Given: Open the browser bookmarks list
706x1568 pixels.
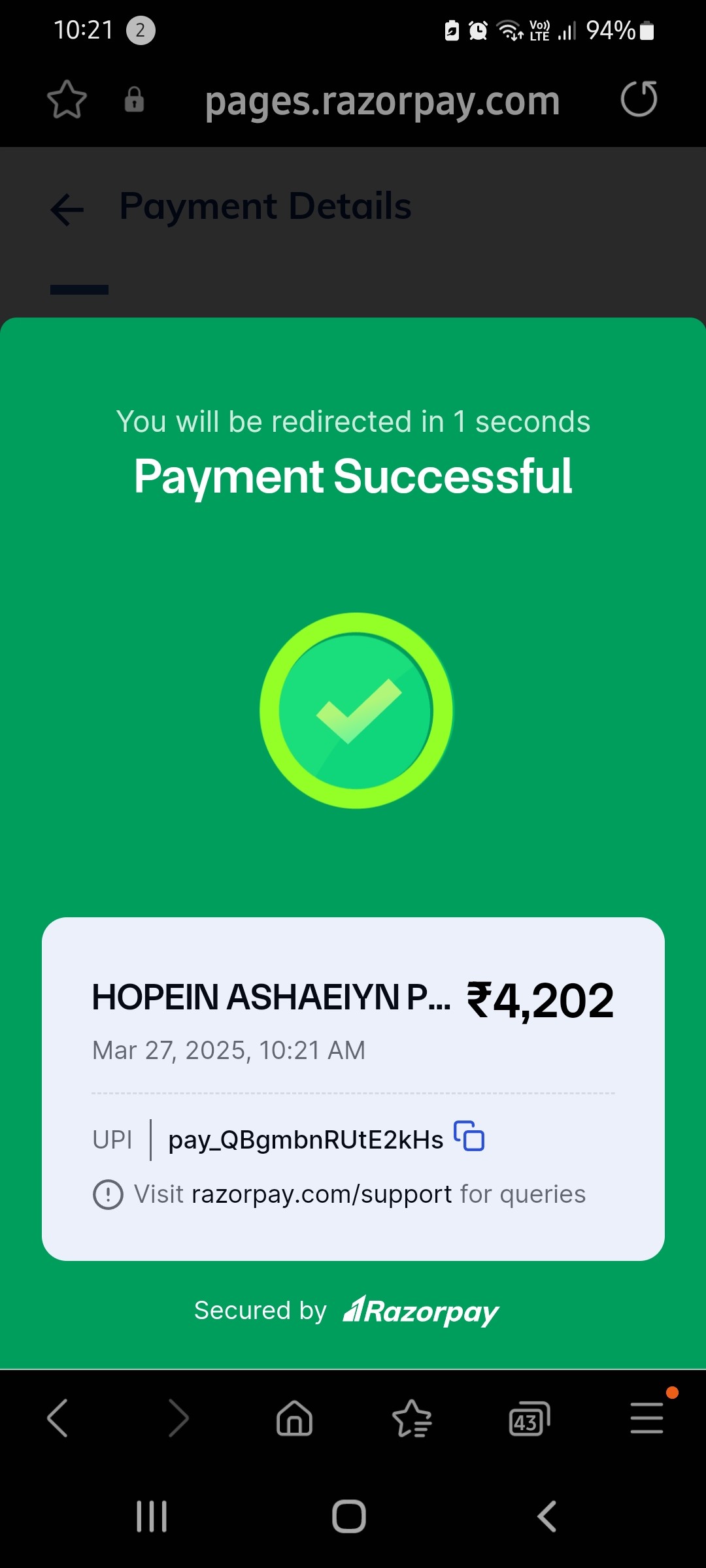Looking at the screenshot, I should (x=412, y=1418).
